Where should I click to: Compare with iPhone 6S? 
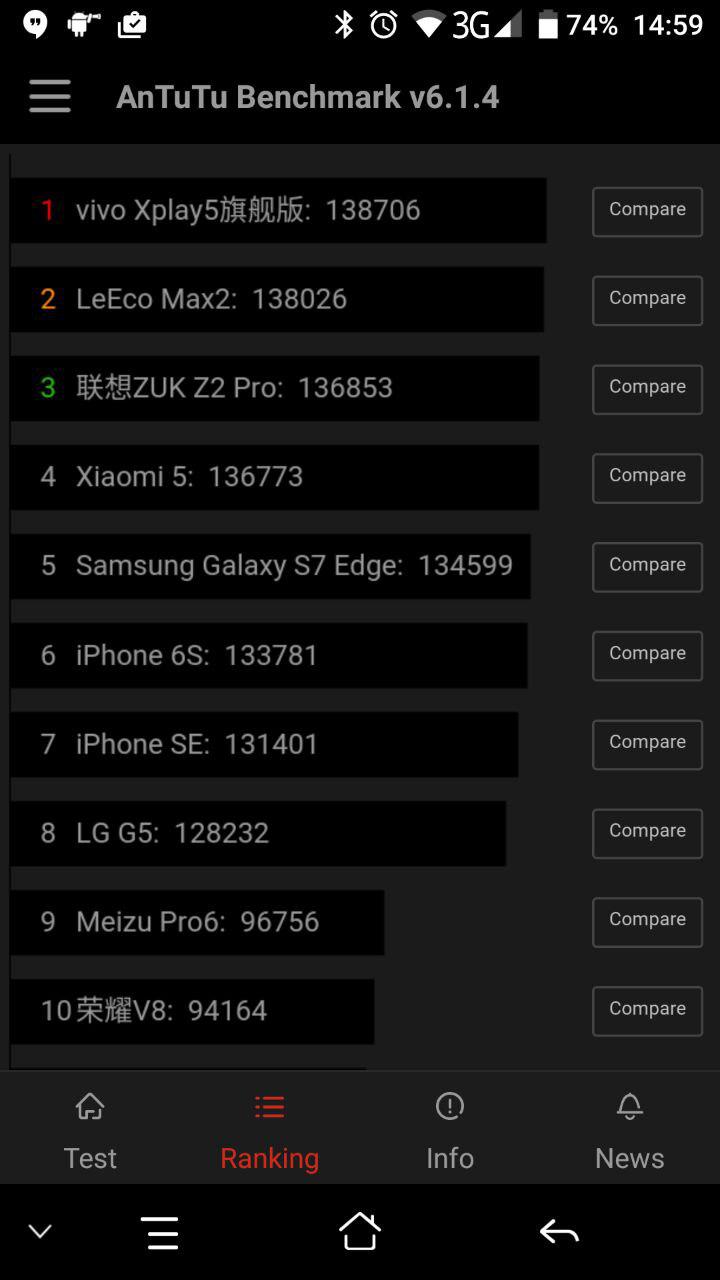647,656
